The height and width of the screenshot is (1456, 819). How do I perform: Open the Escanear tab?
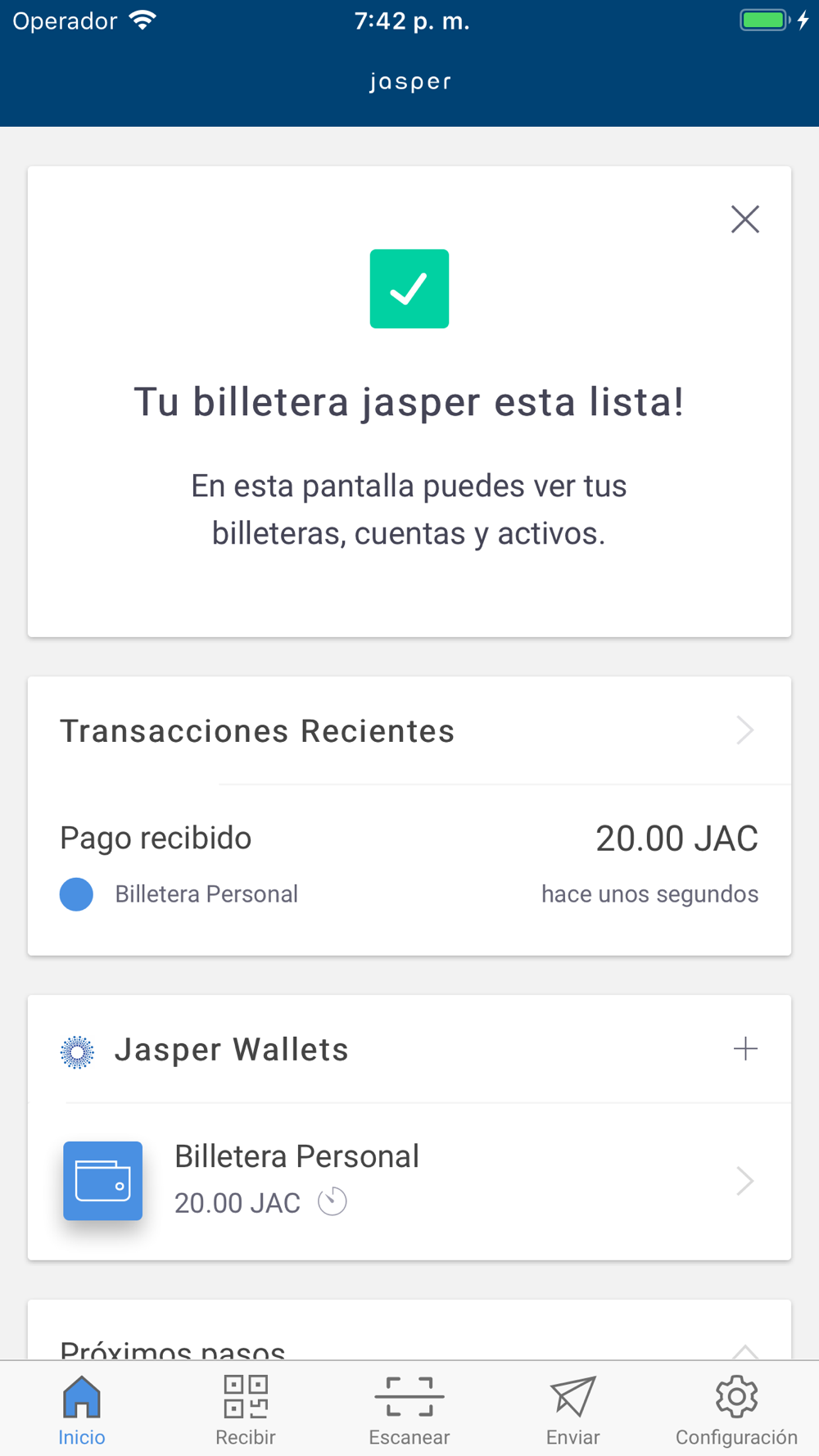pyautogui.click(x=409, y=1410)
